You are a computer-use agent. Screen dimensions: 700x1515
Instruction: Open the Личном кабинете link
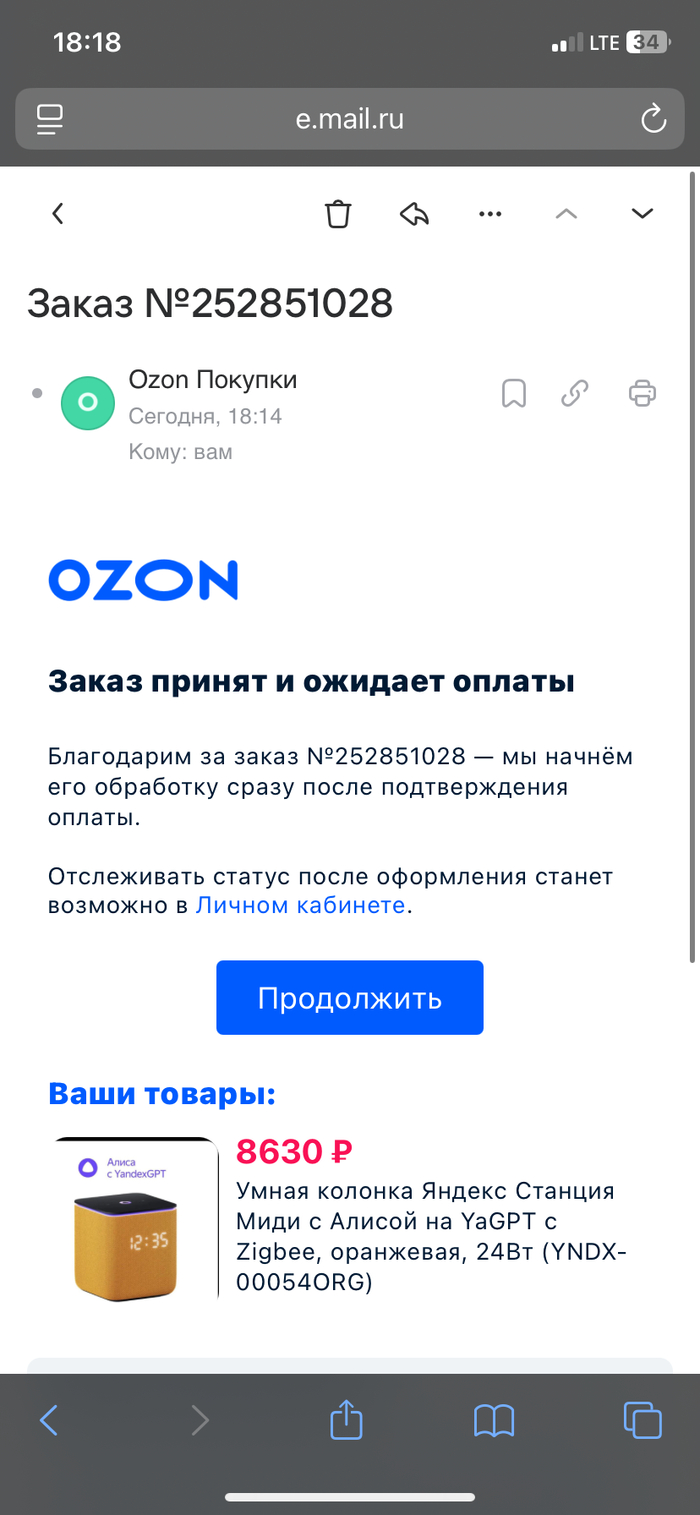pyautogui.click(x=300, y=905)
